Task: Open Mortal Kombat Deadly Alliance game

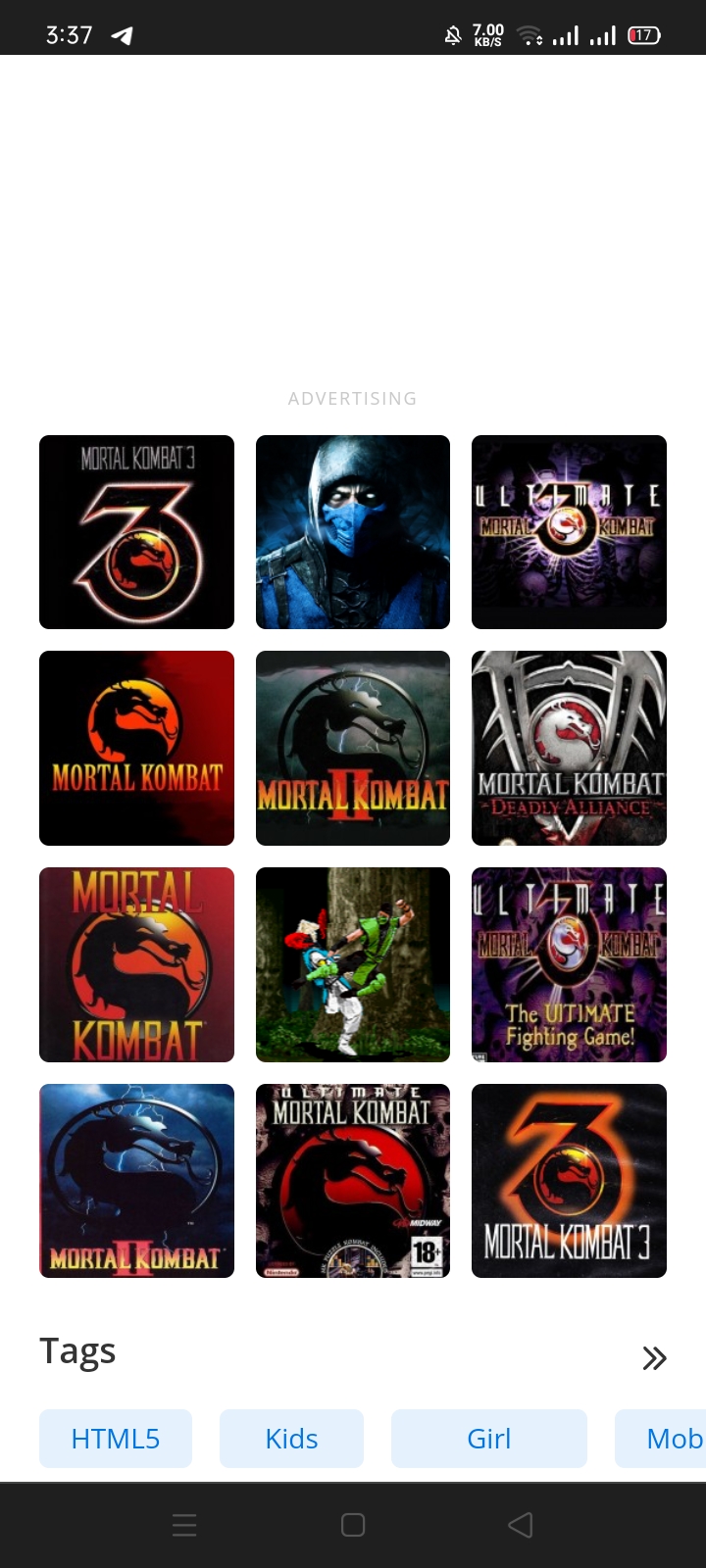Action: [x=569, y=748]
